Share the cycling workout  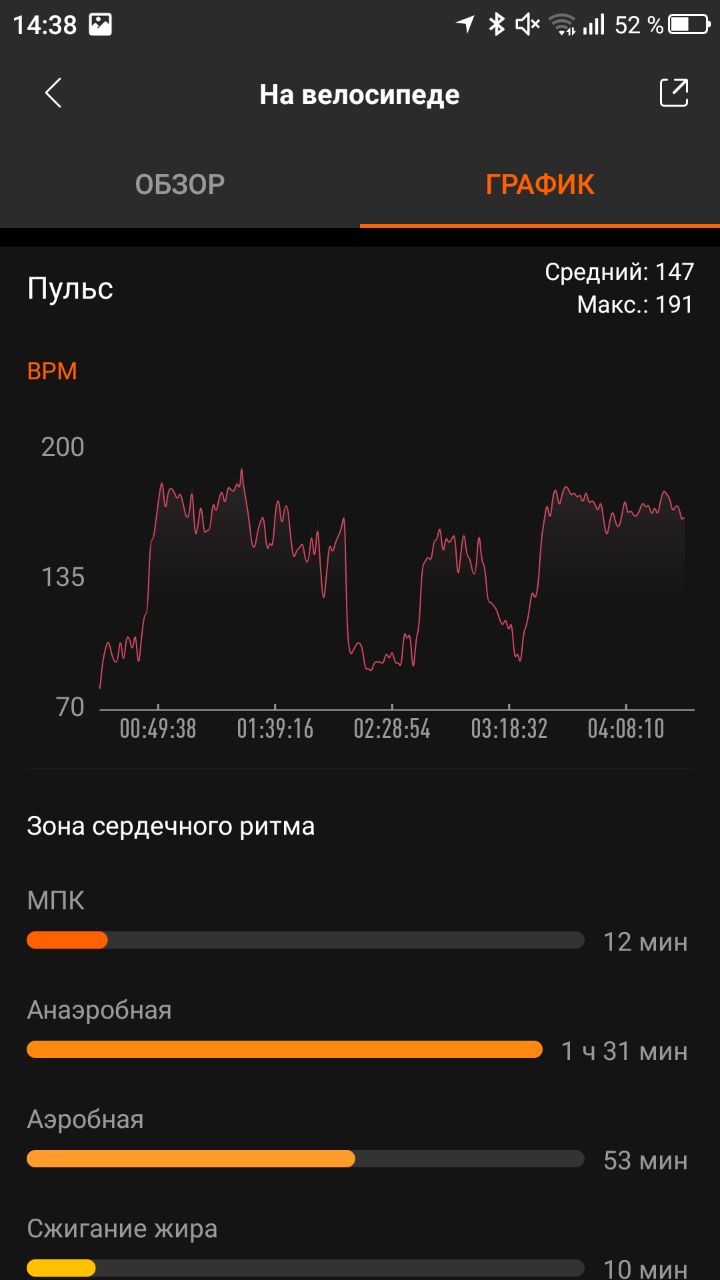tap(674, 92)
